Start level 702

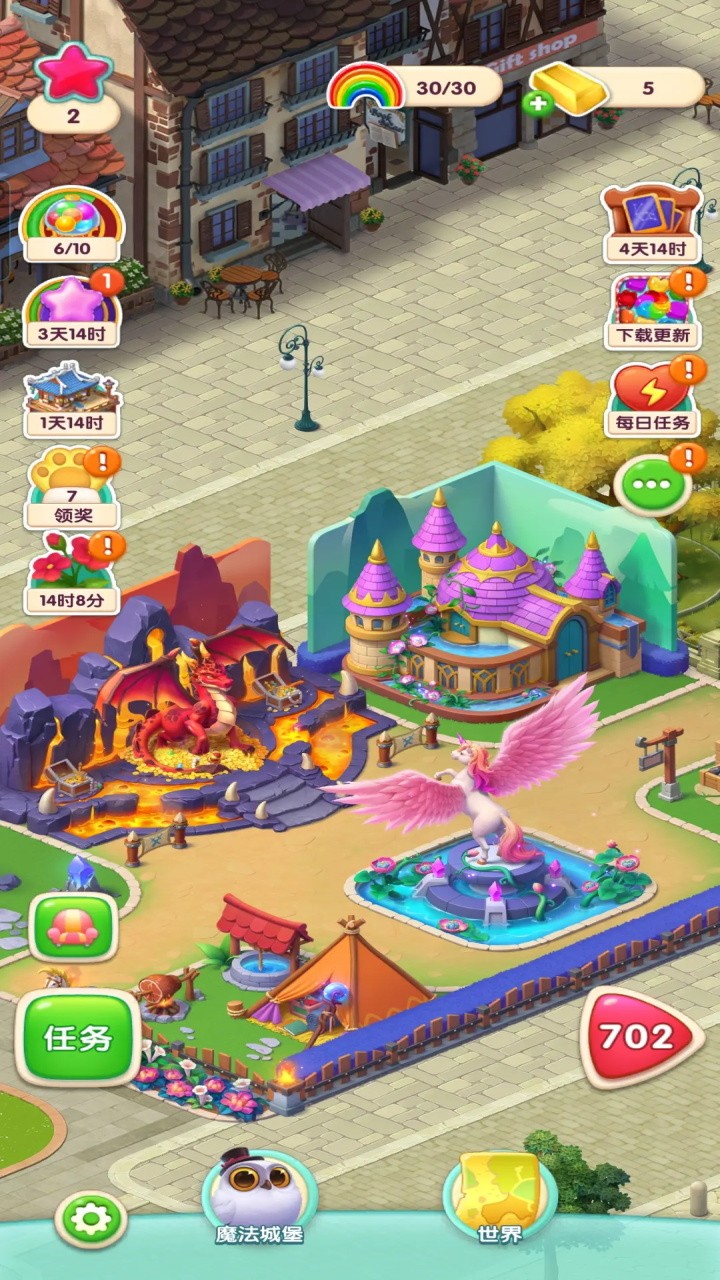click(x=637, y=1037)
